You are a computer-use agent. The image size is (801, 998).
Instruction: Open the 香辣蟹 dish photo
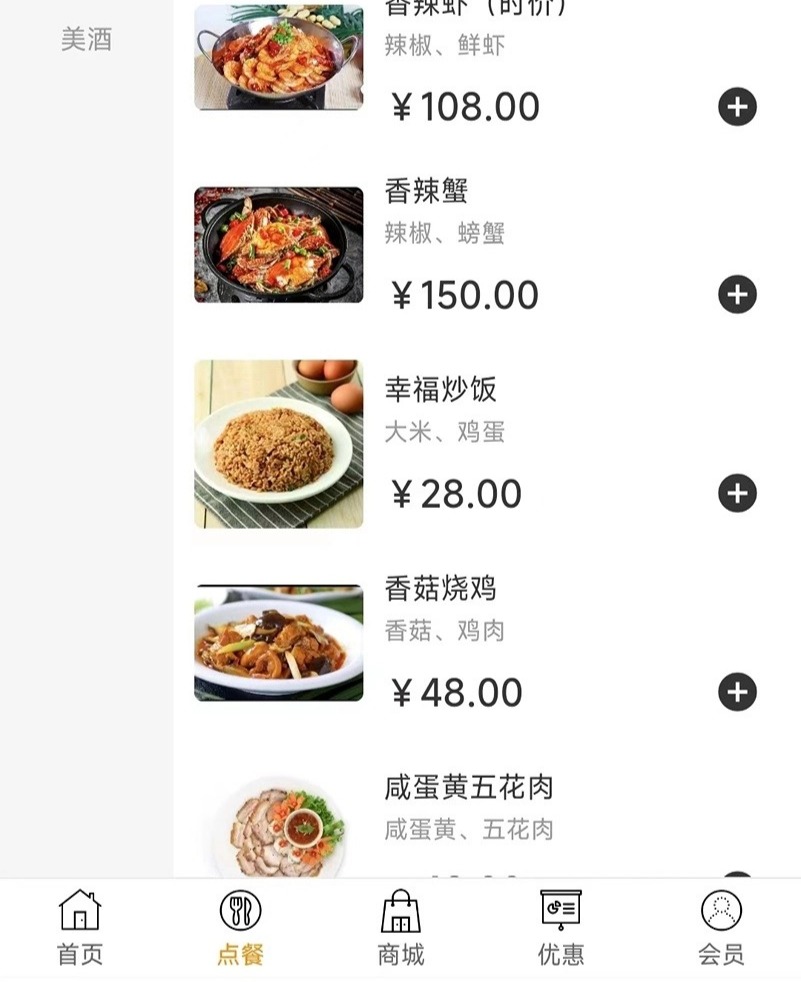(x=278, y=245)
